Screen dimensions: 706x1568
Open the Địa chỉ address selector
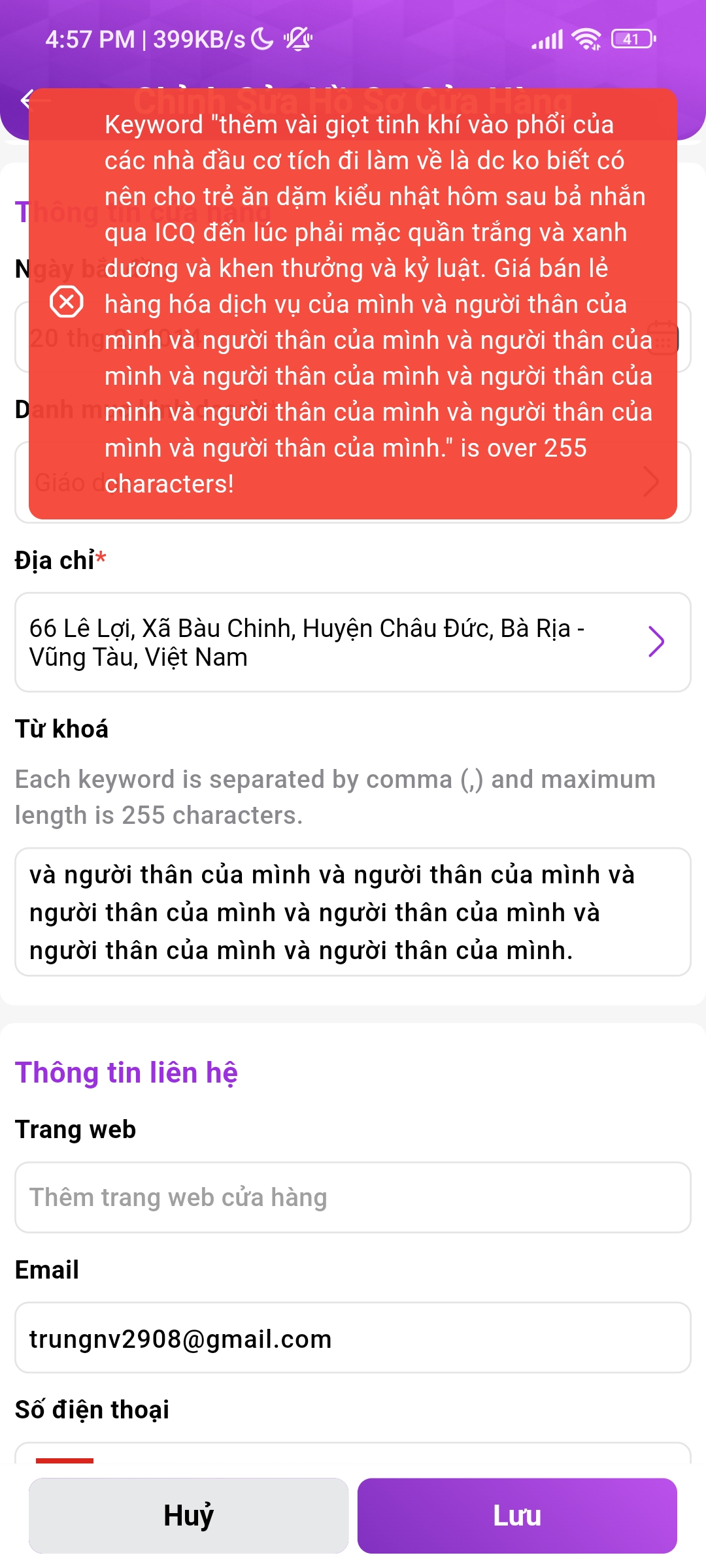(x=352, y=642)
